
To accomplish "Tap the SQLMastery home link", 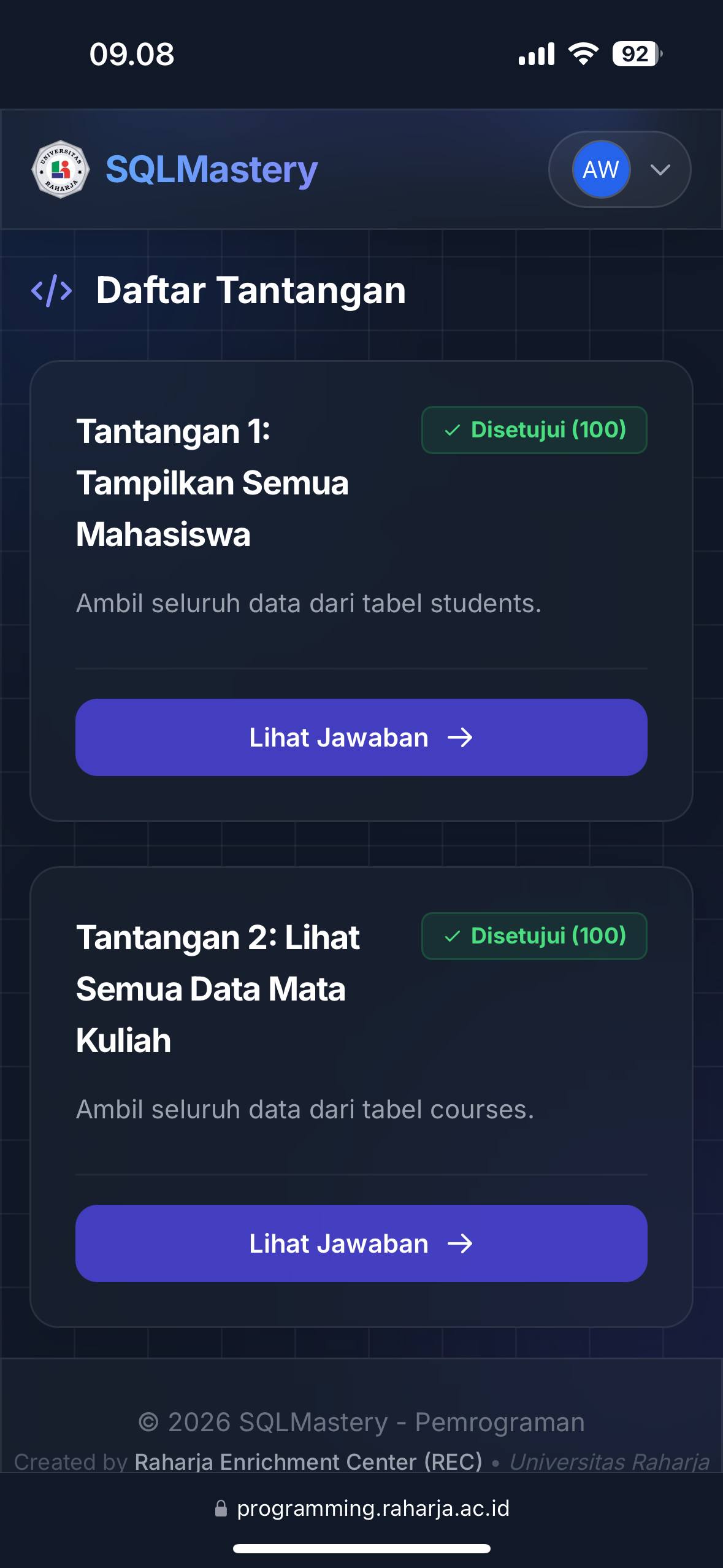I will [211, 169].
